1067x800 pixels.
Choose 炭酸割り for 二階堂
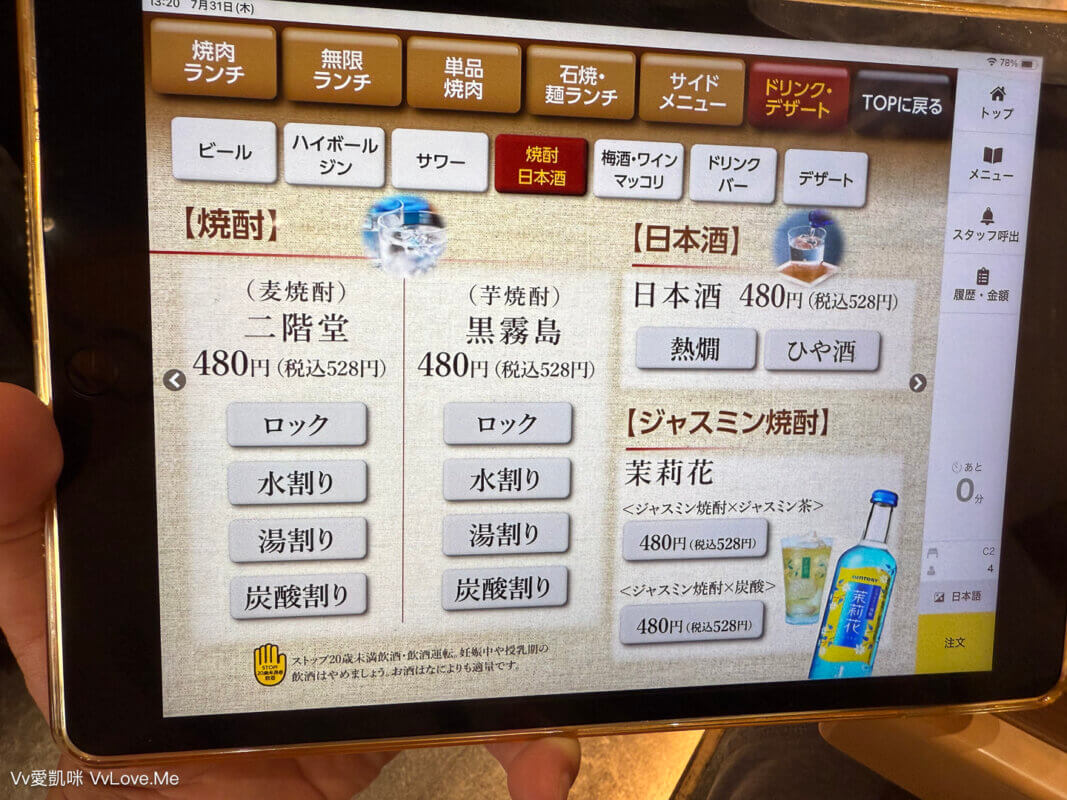[x=297, y=596]
